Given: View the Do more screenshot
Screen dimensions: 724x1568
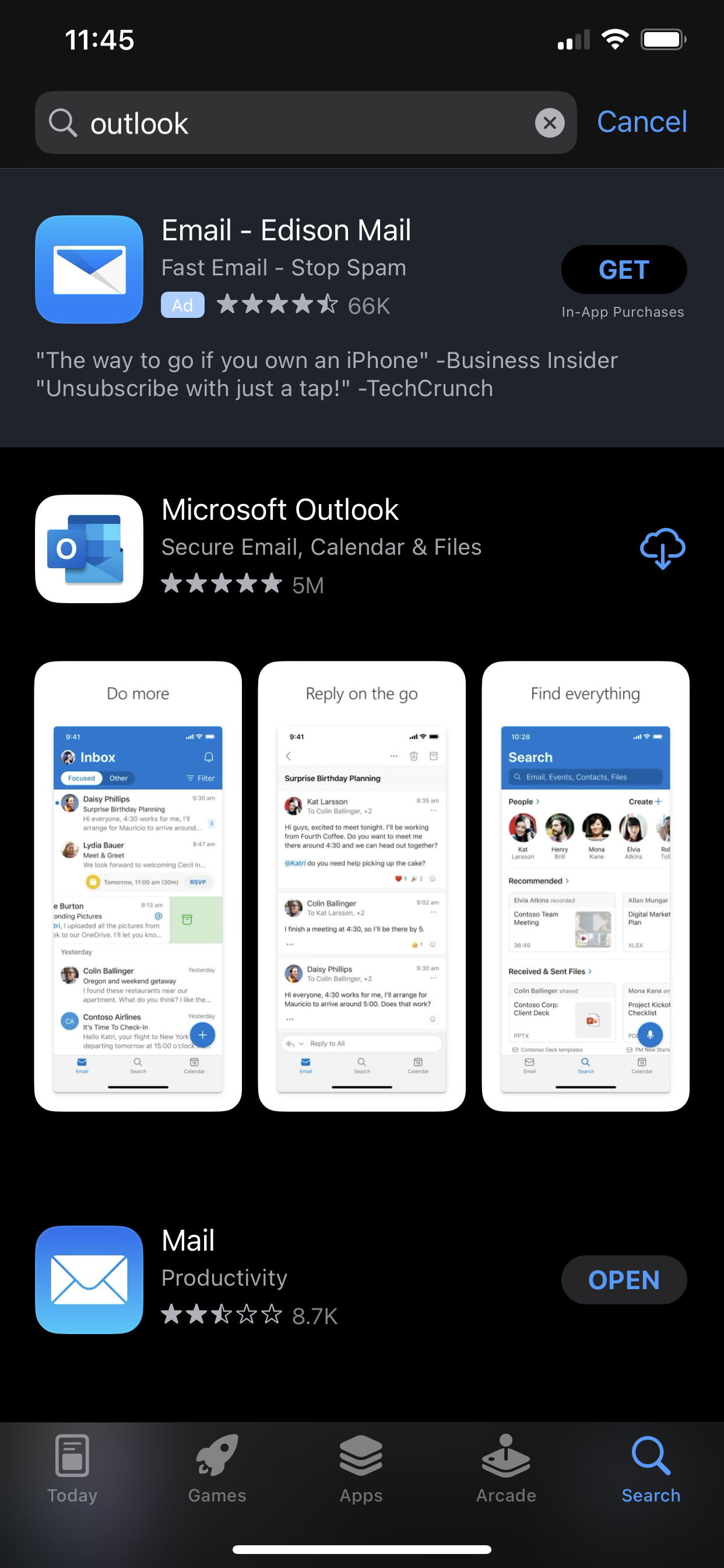Looking at the screenshot, I should (138, 885).
